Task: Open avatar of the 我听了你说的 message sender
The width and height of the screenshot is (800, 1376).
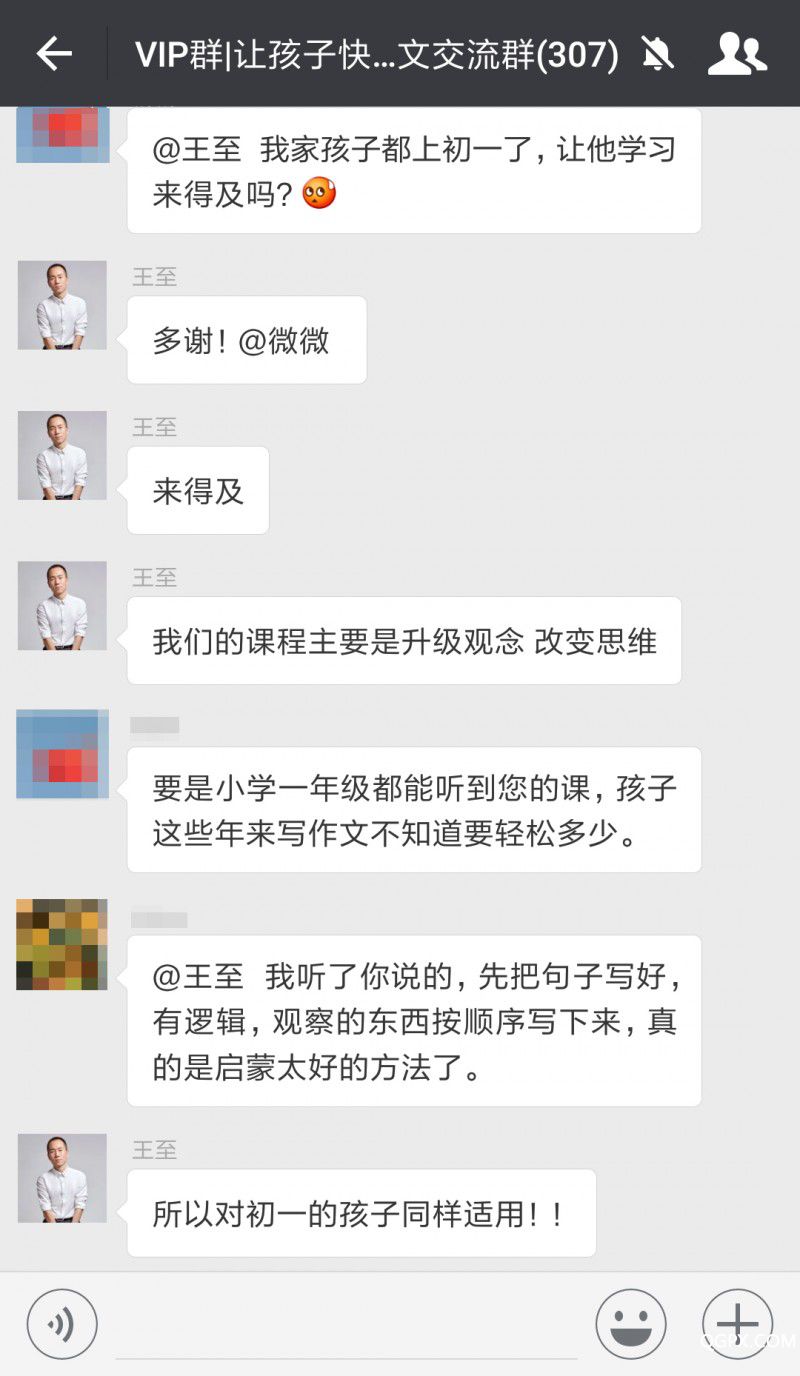Action: tap(62, 944)
